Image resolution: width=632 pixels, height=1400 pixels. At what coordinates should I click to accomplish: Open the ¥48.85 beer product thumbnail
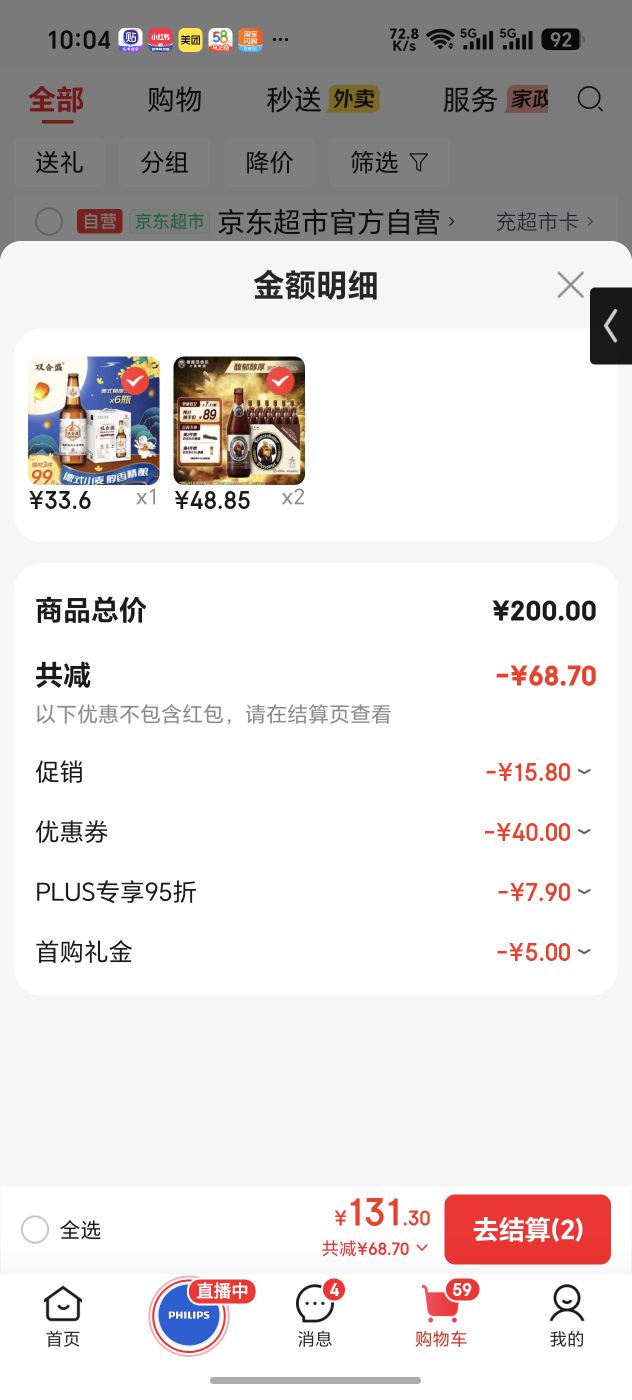coord(239,420)
